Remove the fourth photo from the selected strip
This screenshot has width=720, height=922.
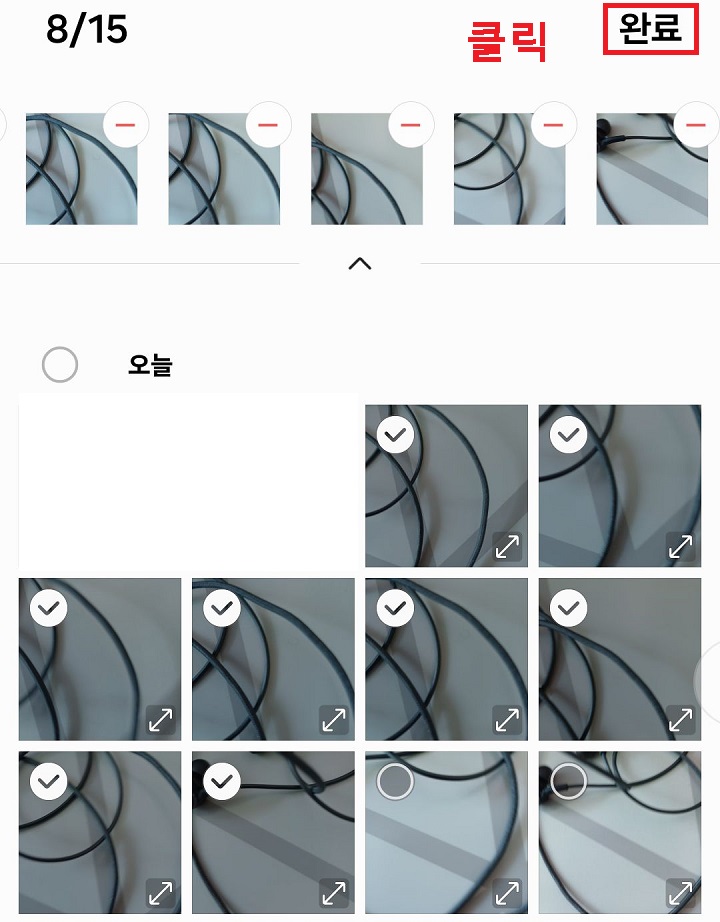[x=552, y=124]
